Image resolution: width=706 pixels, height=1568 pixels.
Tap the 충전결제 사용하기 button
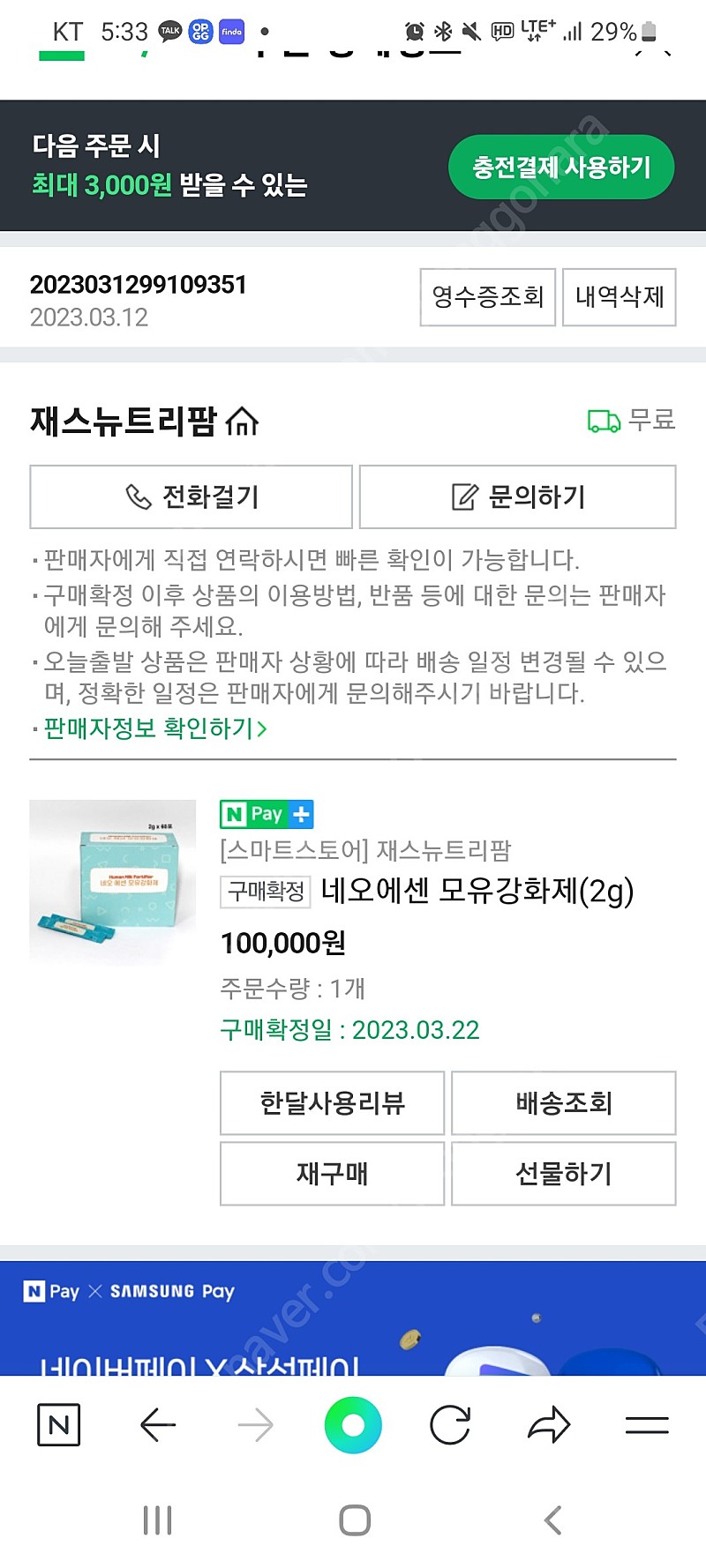point(561,167)
